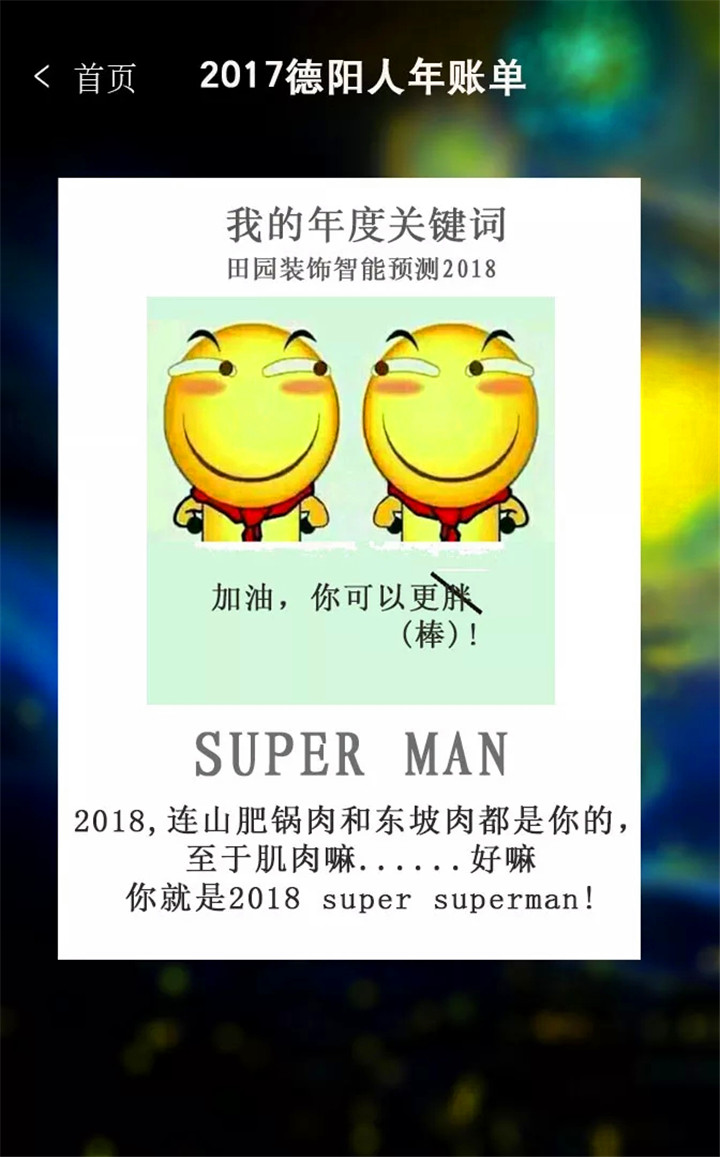This screenshot has width=720, height=1157.
Task: Go back to 首页 home page
Action: click(85, 78)
